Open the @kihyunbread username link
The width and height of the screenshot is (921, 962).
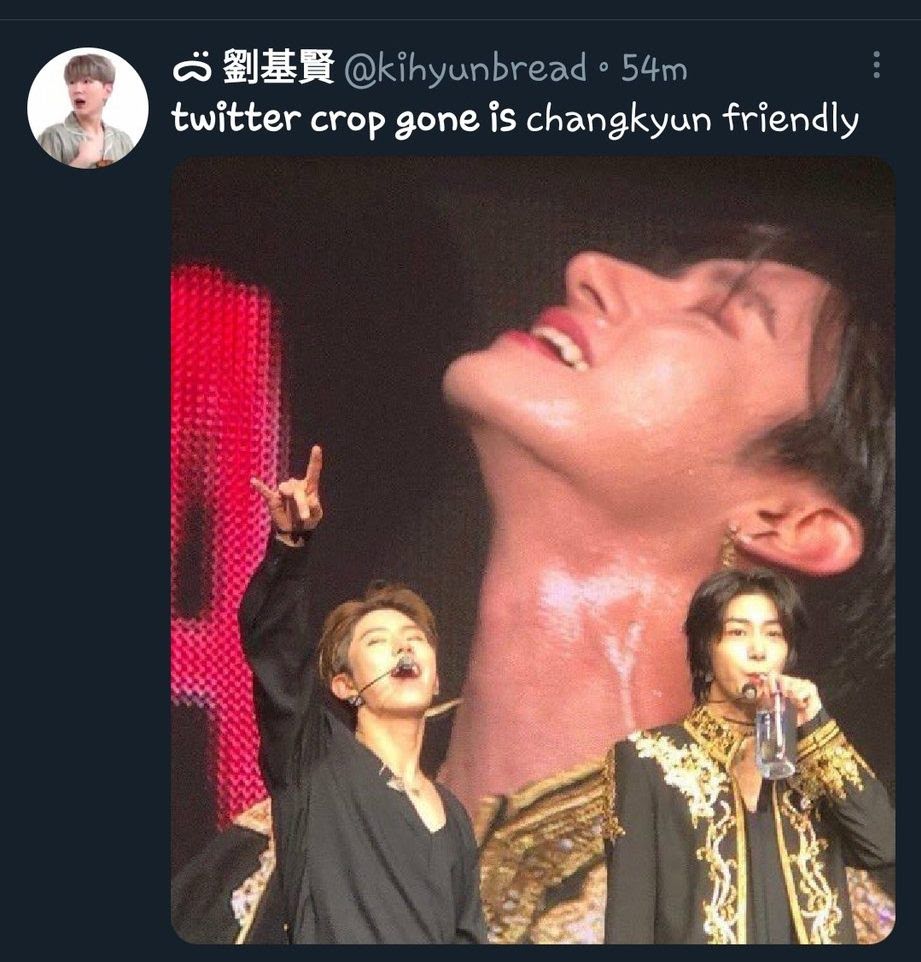click(465, 68)
